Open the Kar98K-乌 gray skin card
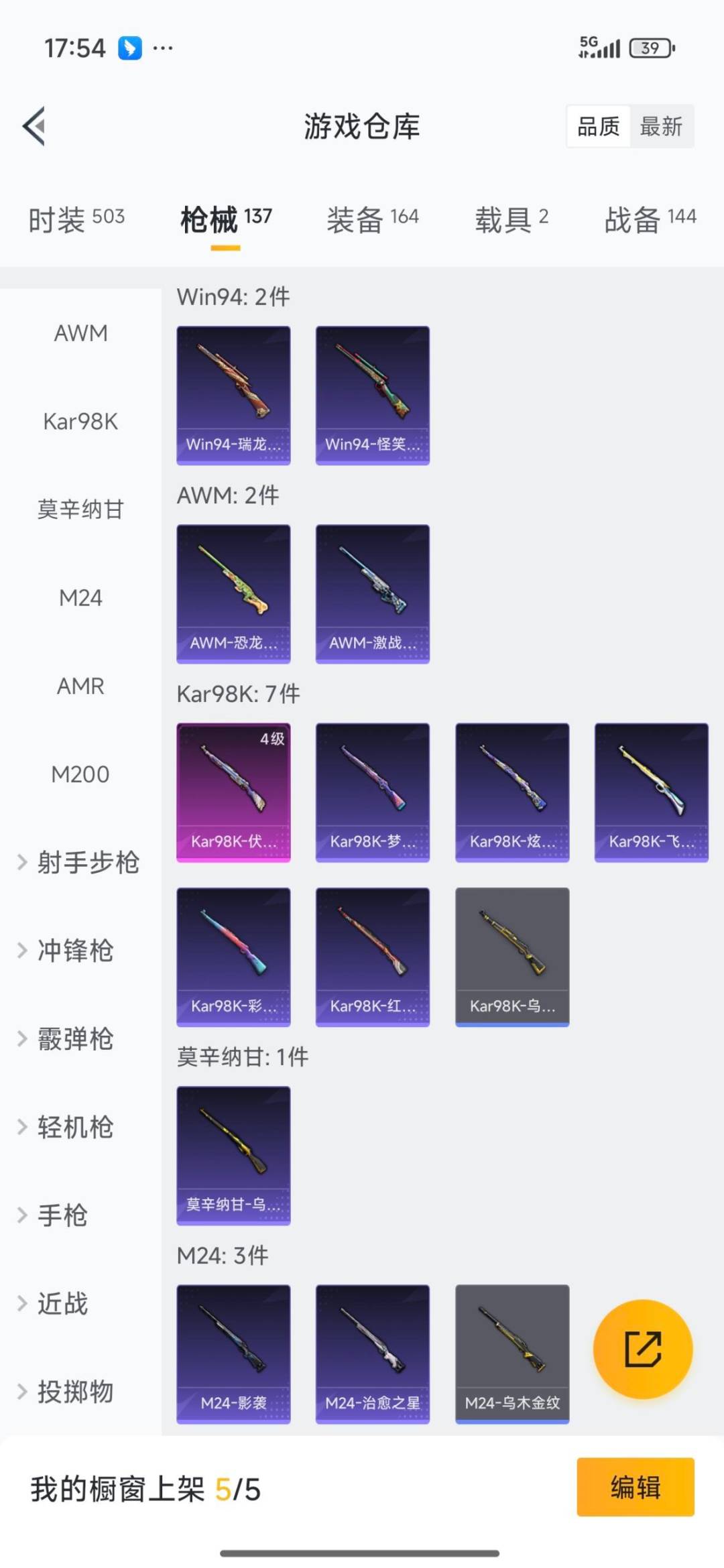The image size is (724, 1568). 512,957
